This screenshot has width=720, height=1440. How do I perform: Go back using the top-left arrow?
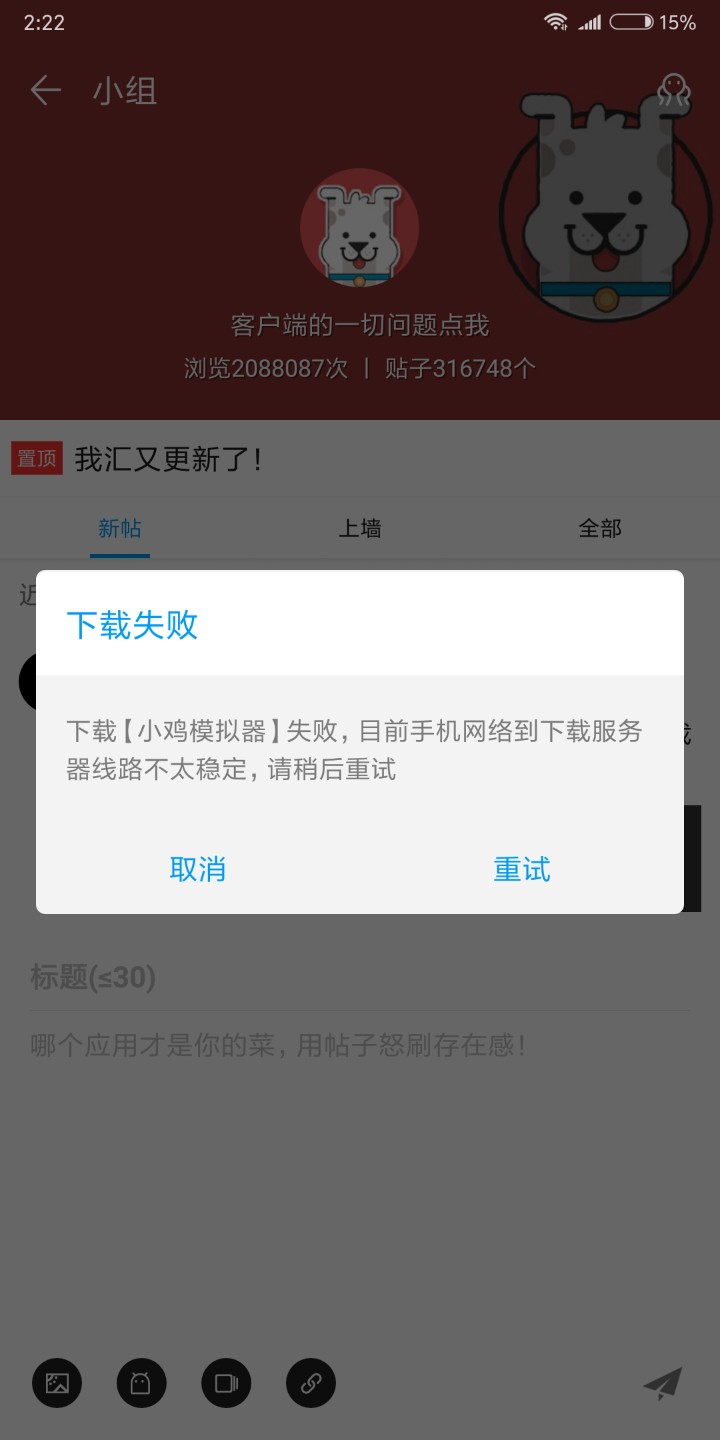(x=46, y=91)
